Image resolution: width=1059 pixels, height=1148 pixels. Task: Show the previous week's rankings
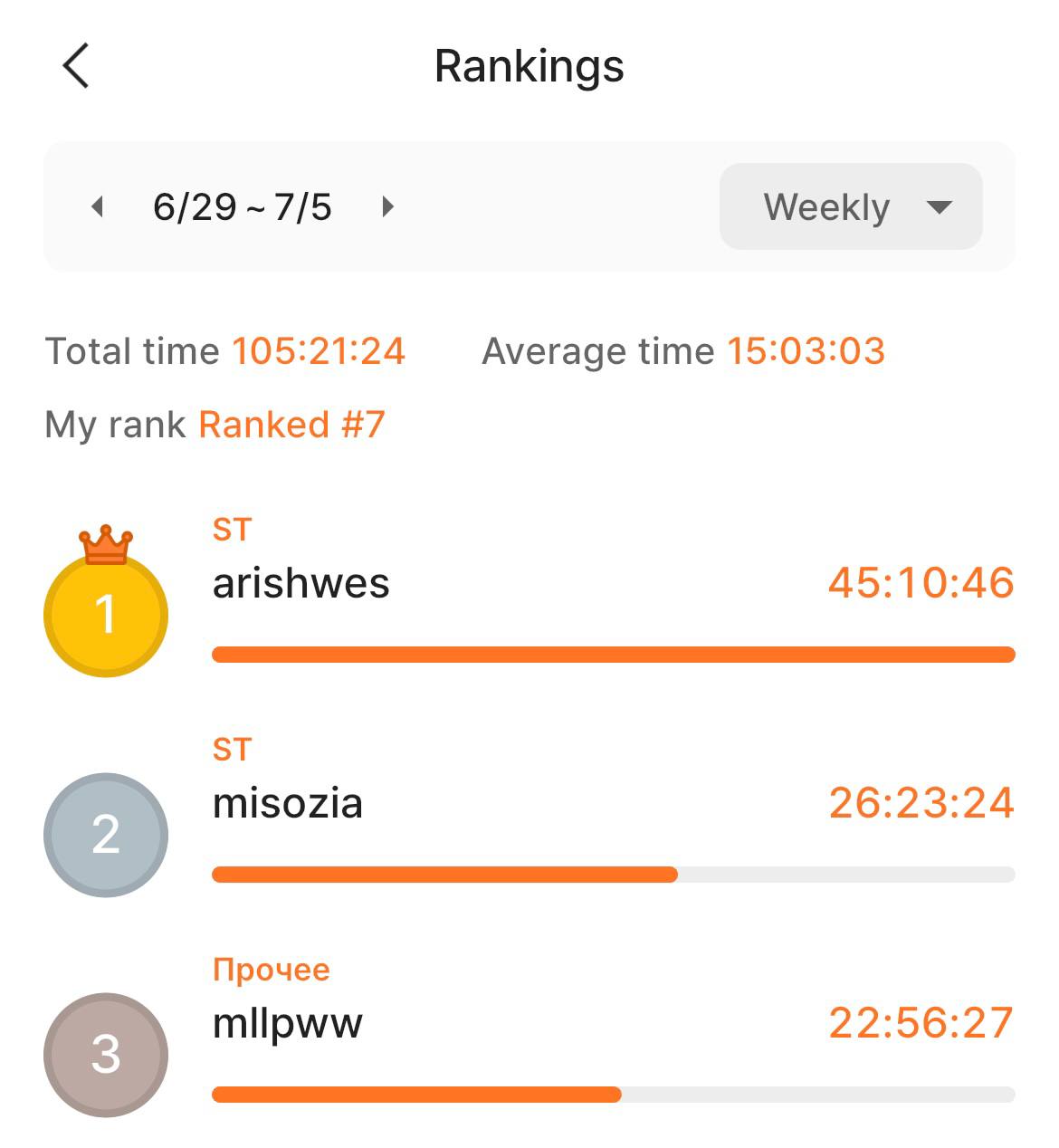coord(98,207)
